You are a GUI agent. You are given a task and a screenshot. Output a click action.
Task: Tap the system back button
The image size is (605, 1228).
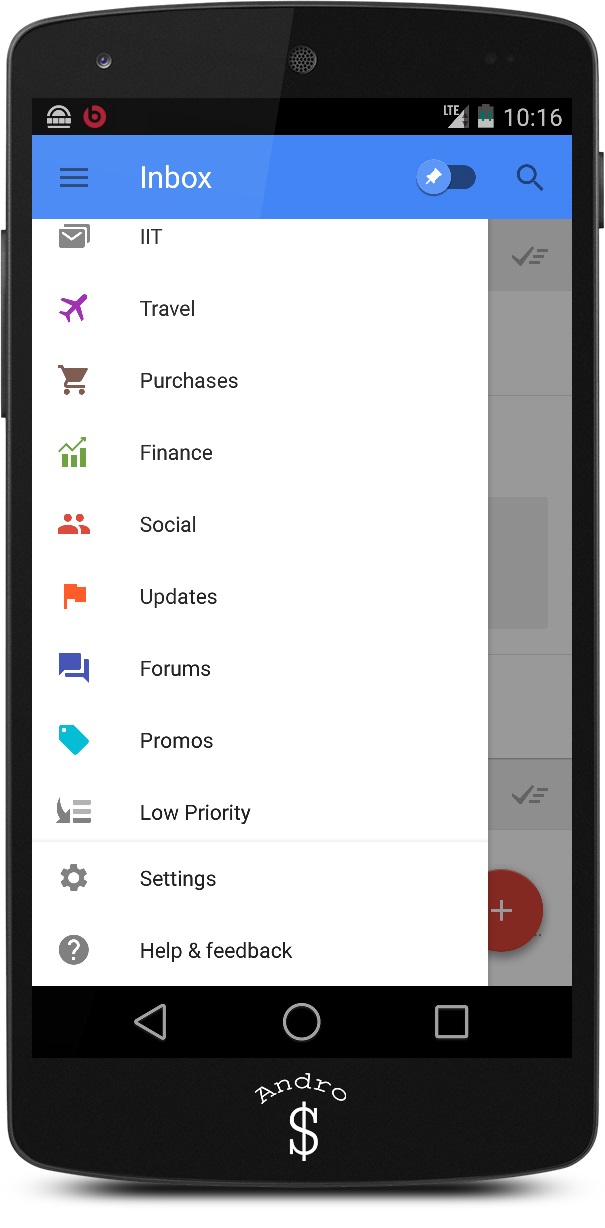(150, 1022)
